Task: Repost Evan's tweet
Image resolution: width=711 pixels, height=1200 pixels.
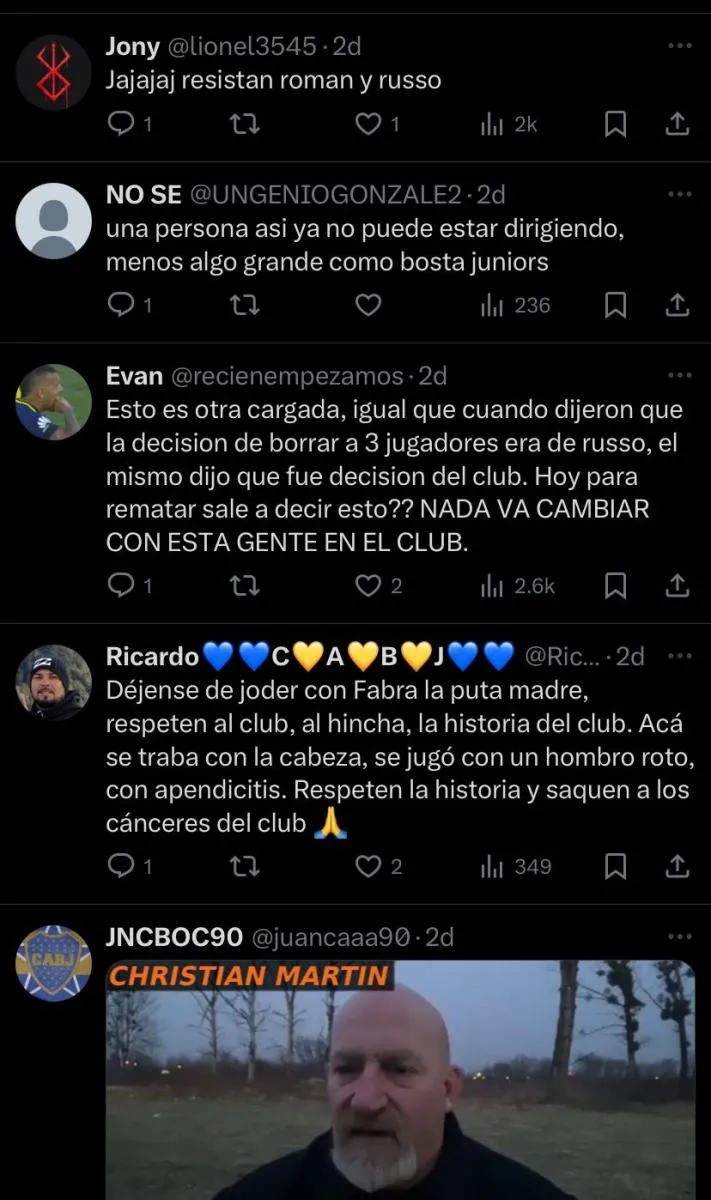Action: (245, 586)
